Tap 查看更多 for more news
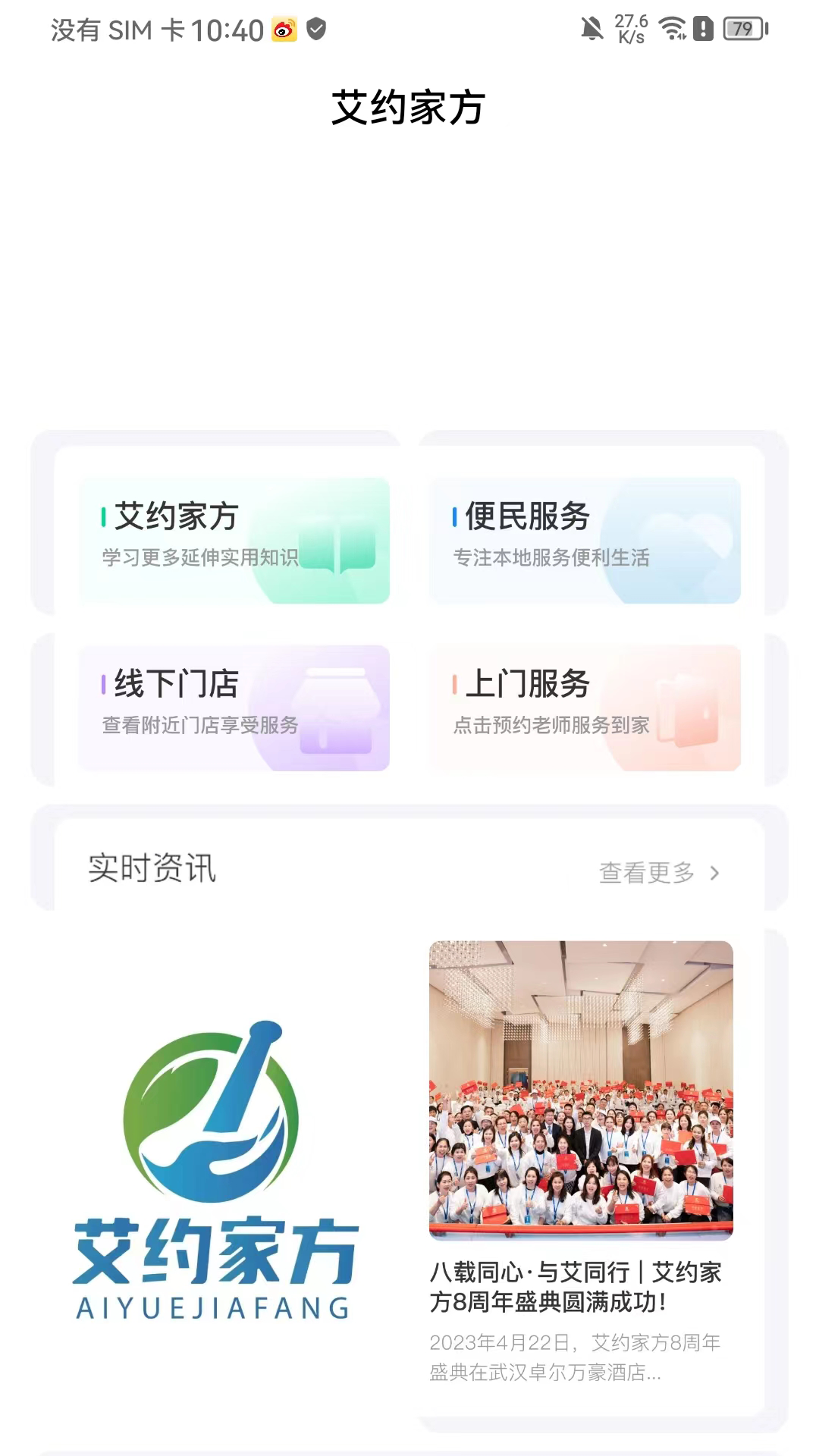This screenshot has width=819, height=1456. (658, 873)
